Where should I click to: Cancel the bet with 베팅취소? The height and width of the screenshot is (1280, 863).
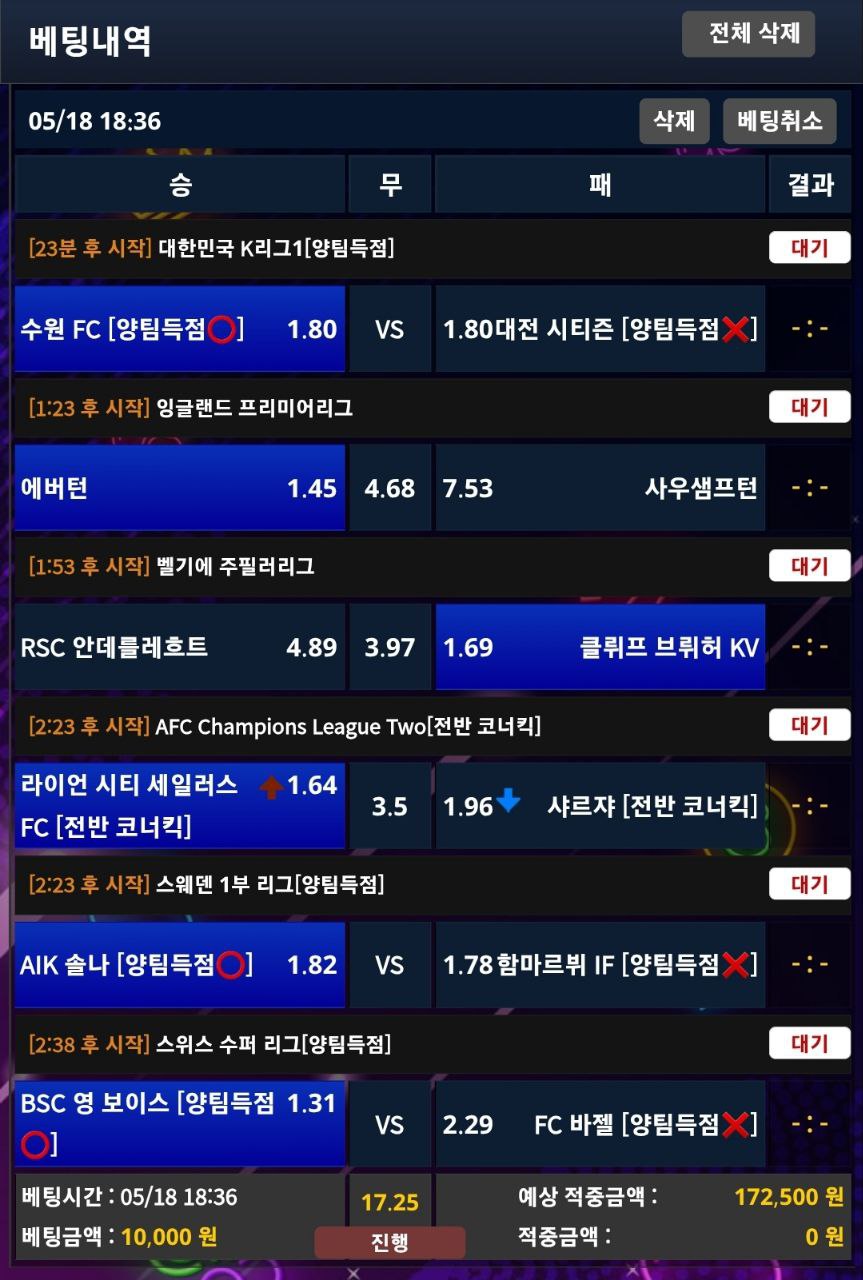pos(779,121)
